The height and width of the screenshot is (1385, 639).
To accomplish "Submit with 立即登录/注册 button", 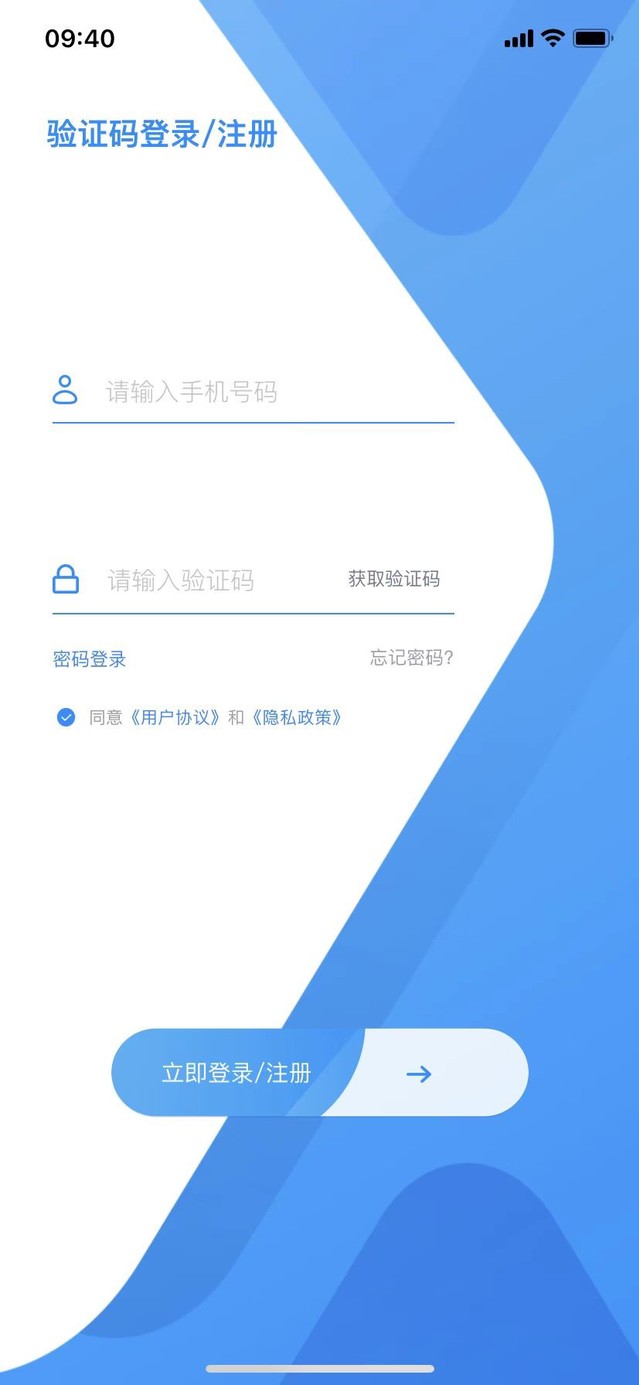I will (318, 1073).
